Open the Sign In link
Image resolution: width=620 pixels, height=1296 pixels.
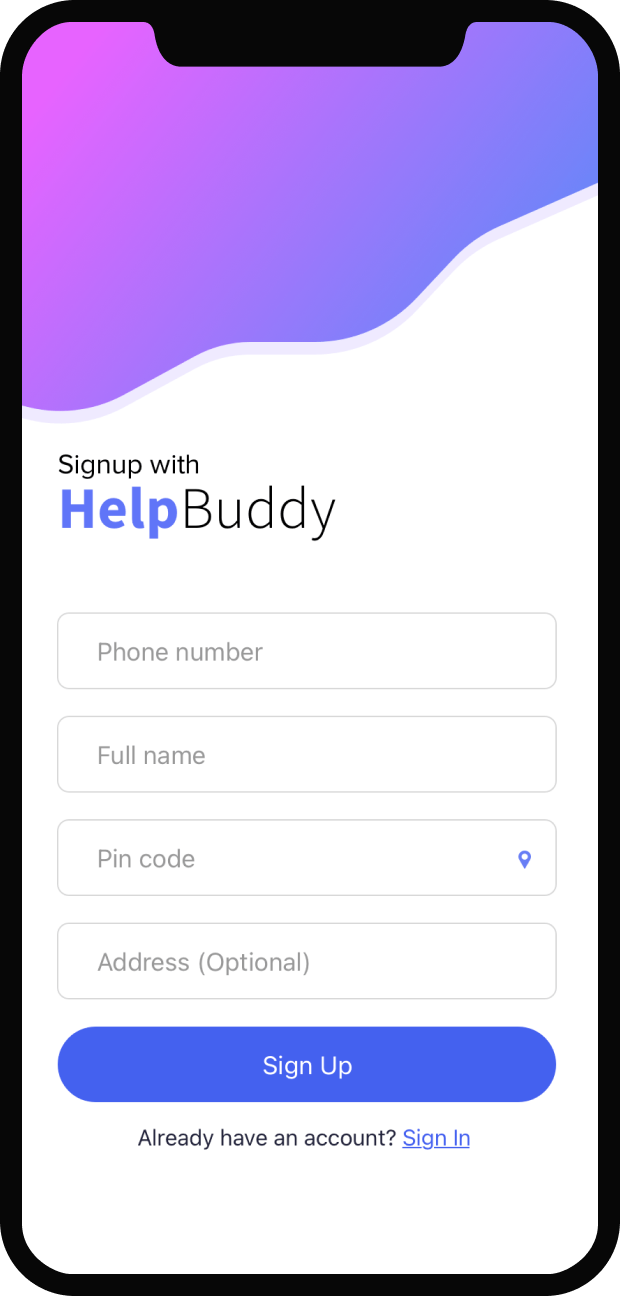[436, 1138]
